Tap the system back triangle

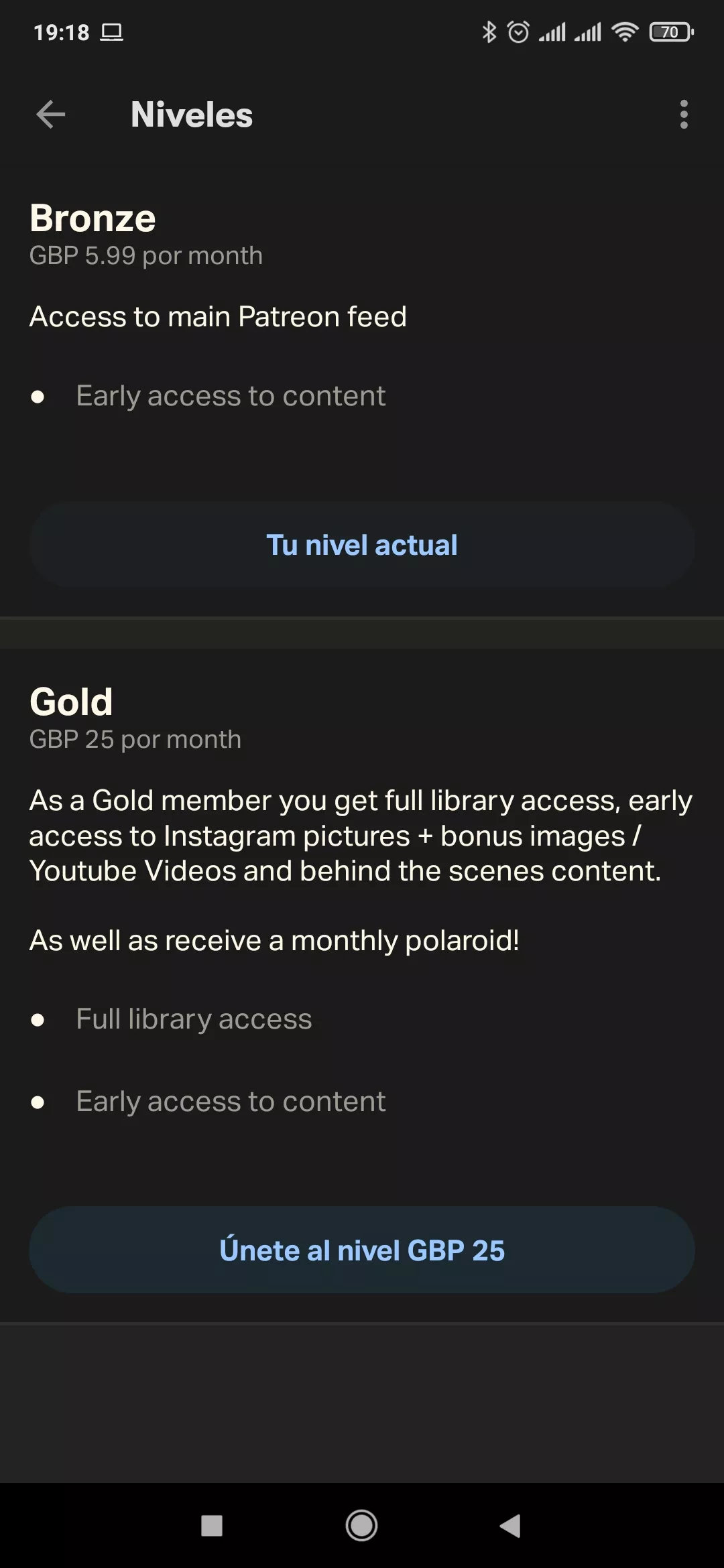point(510,1526)
